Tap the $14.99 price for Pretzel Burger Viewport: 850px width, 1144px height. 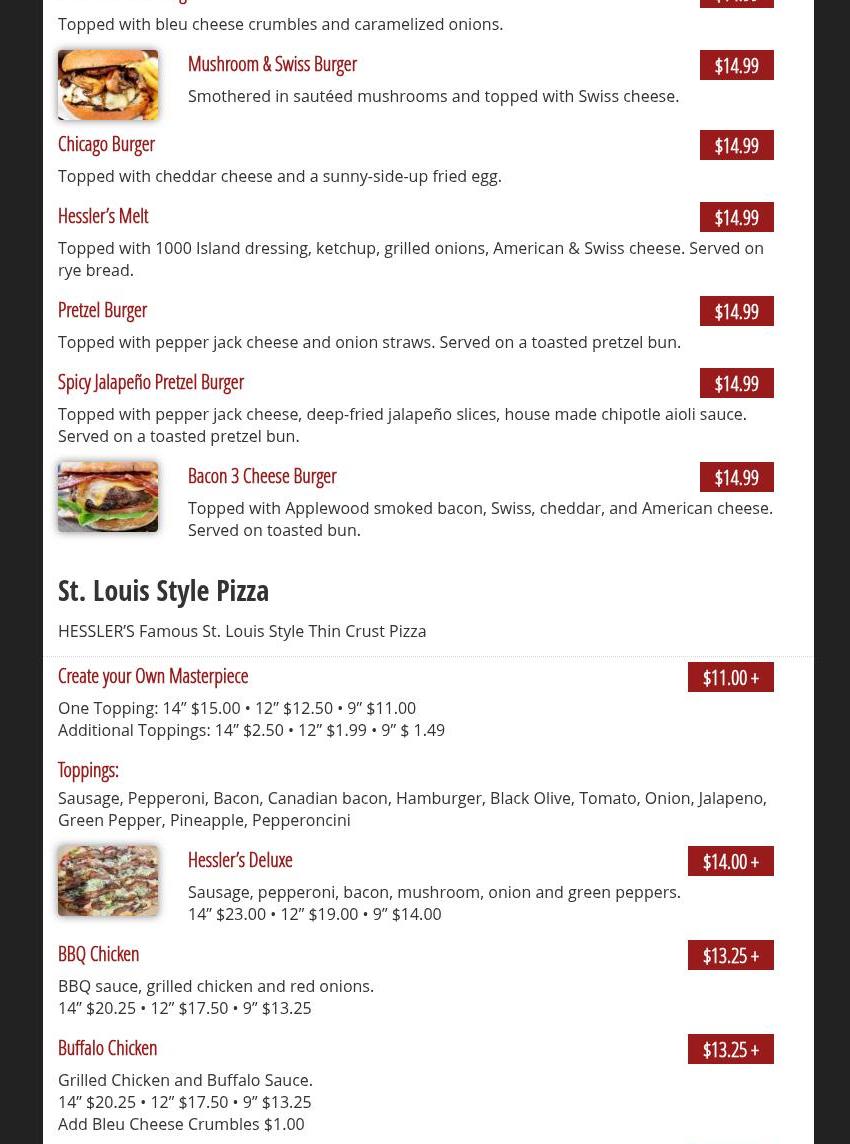point(736,311)
